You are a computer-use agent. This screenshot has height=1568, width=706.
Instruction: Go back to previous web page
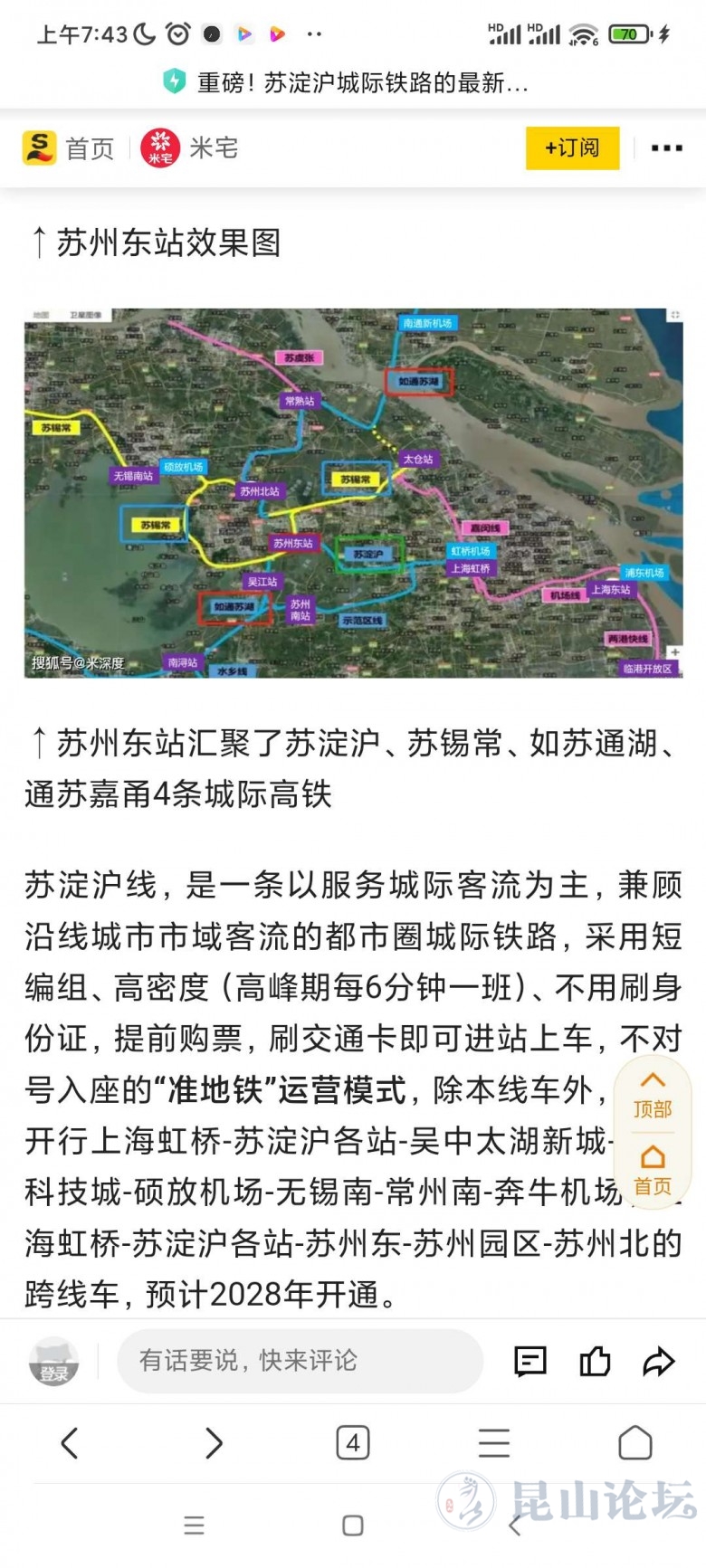70,1442
